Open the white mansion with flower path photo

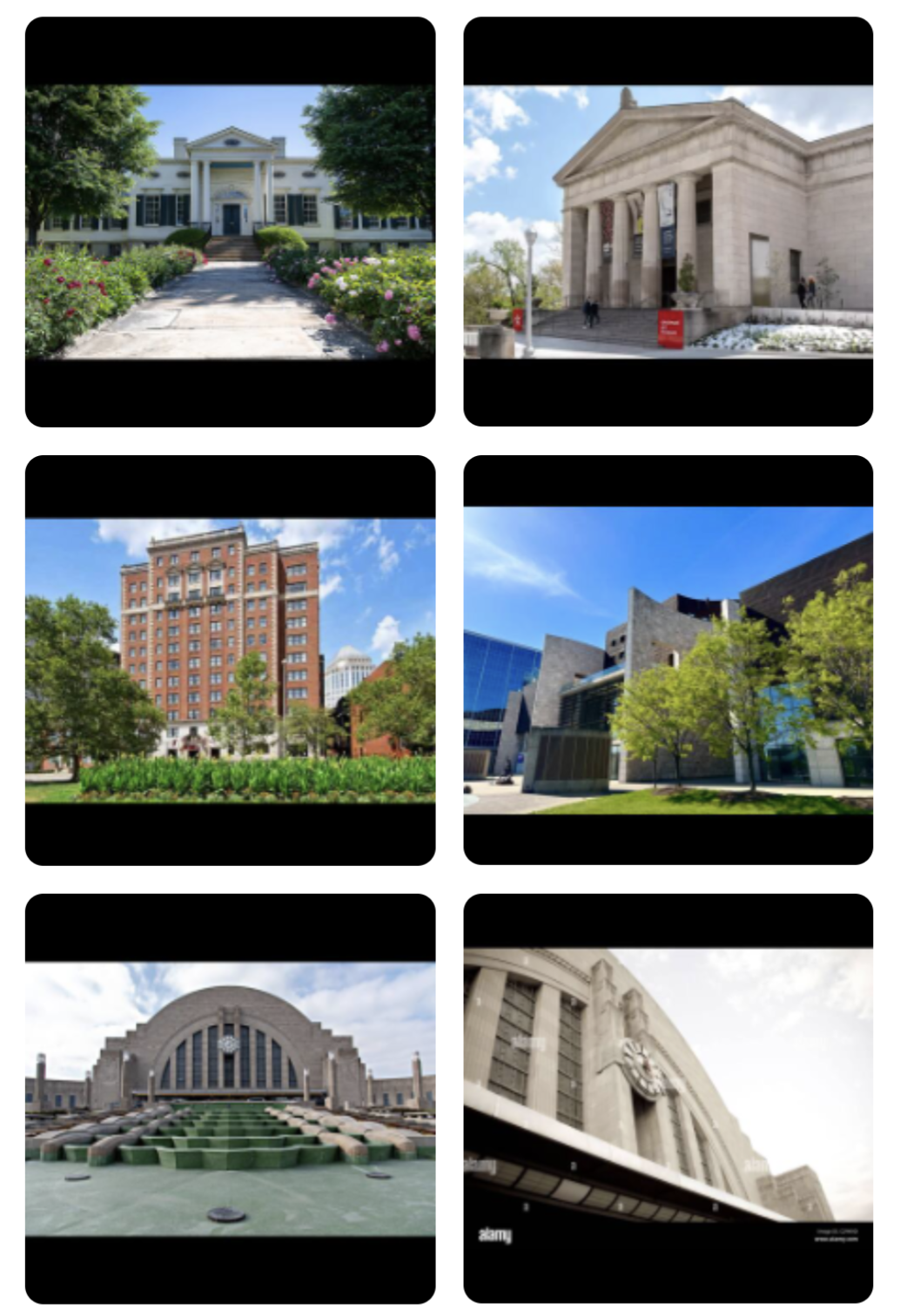click(230, 222)
